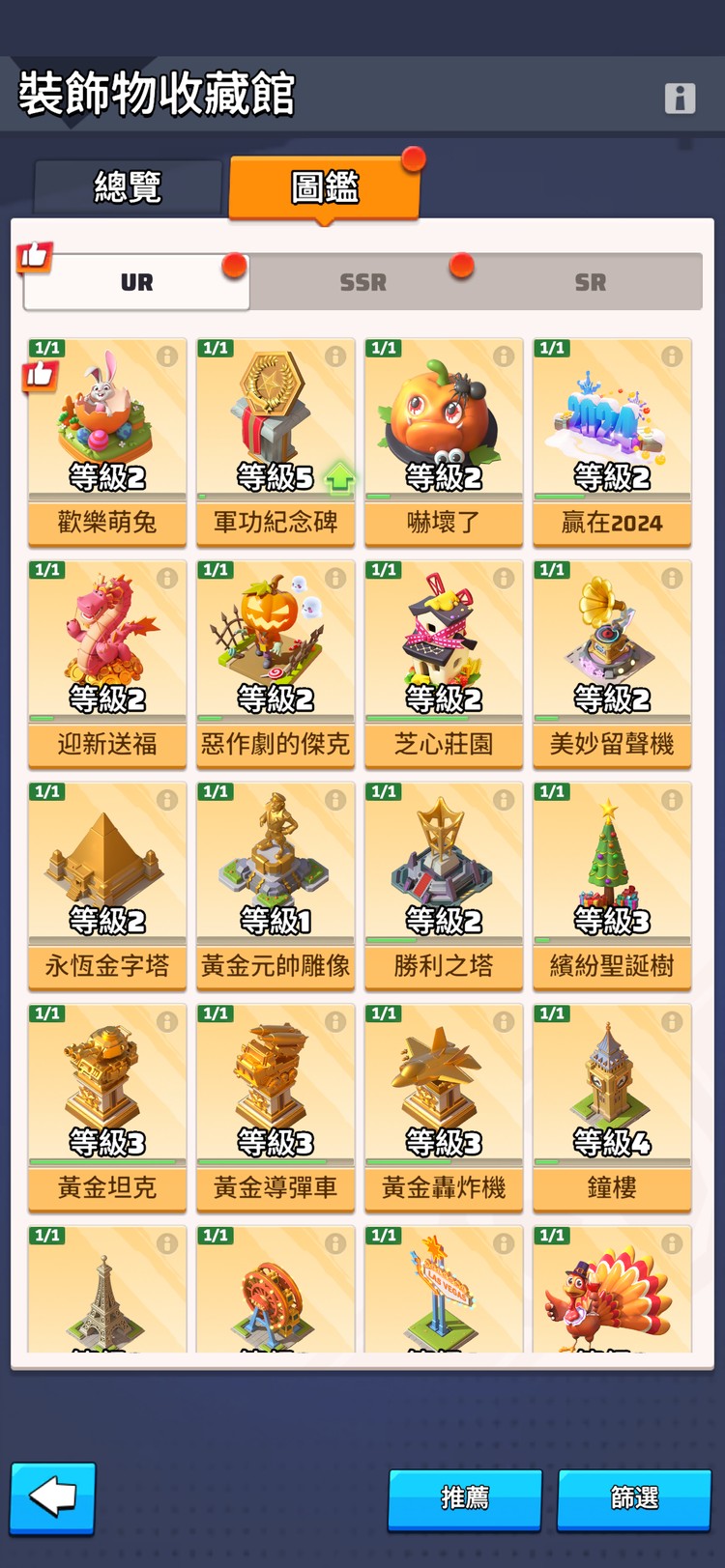Tap the back arrow at bottom left
The height and width of the screenshot is (1568, 725).
pyautogui.click(x=53, y=1497)
